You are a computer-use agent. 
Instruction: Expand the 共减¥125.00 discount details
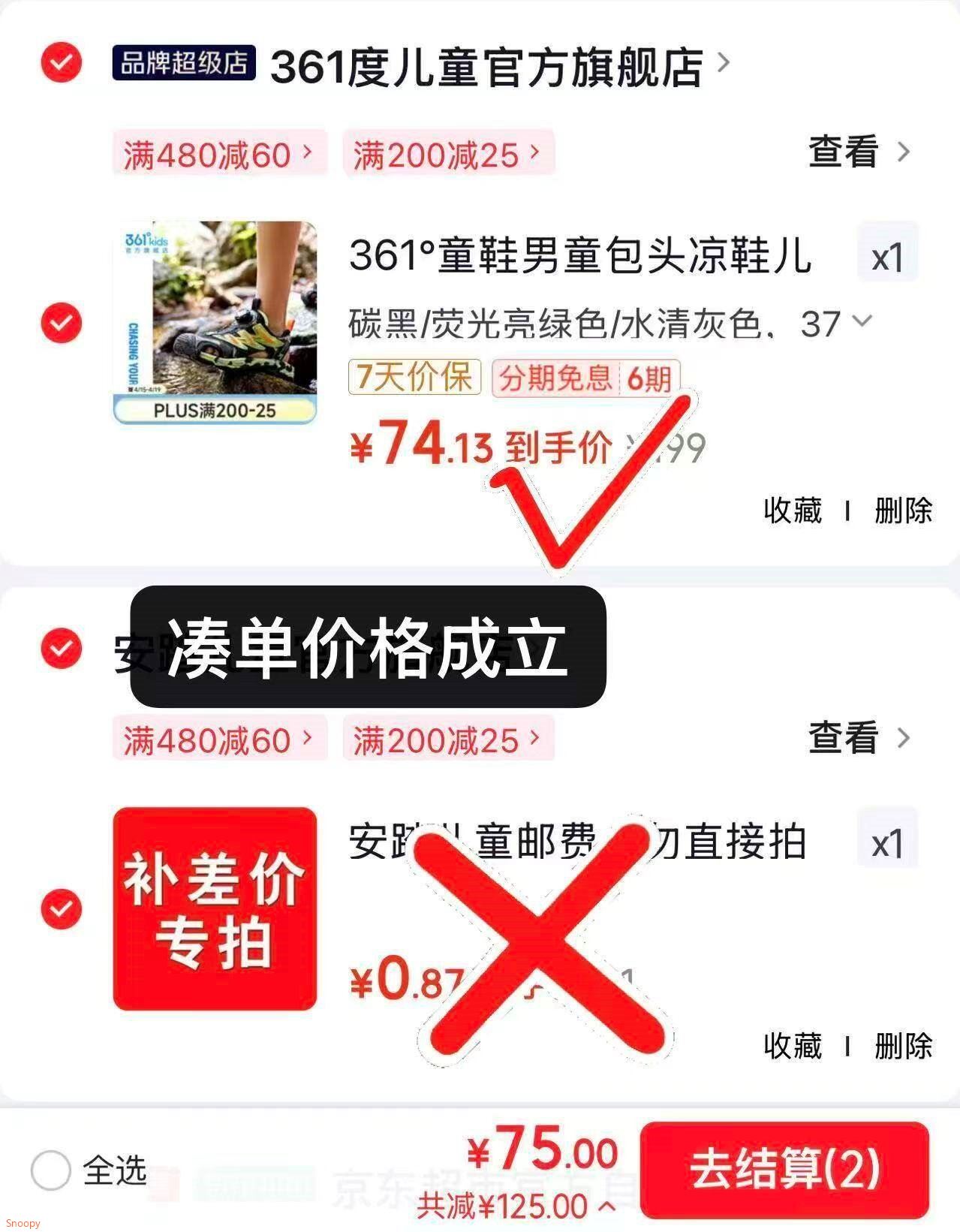point(517,1206)
